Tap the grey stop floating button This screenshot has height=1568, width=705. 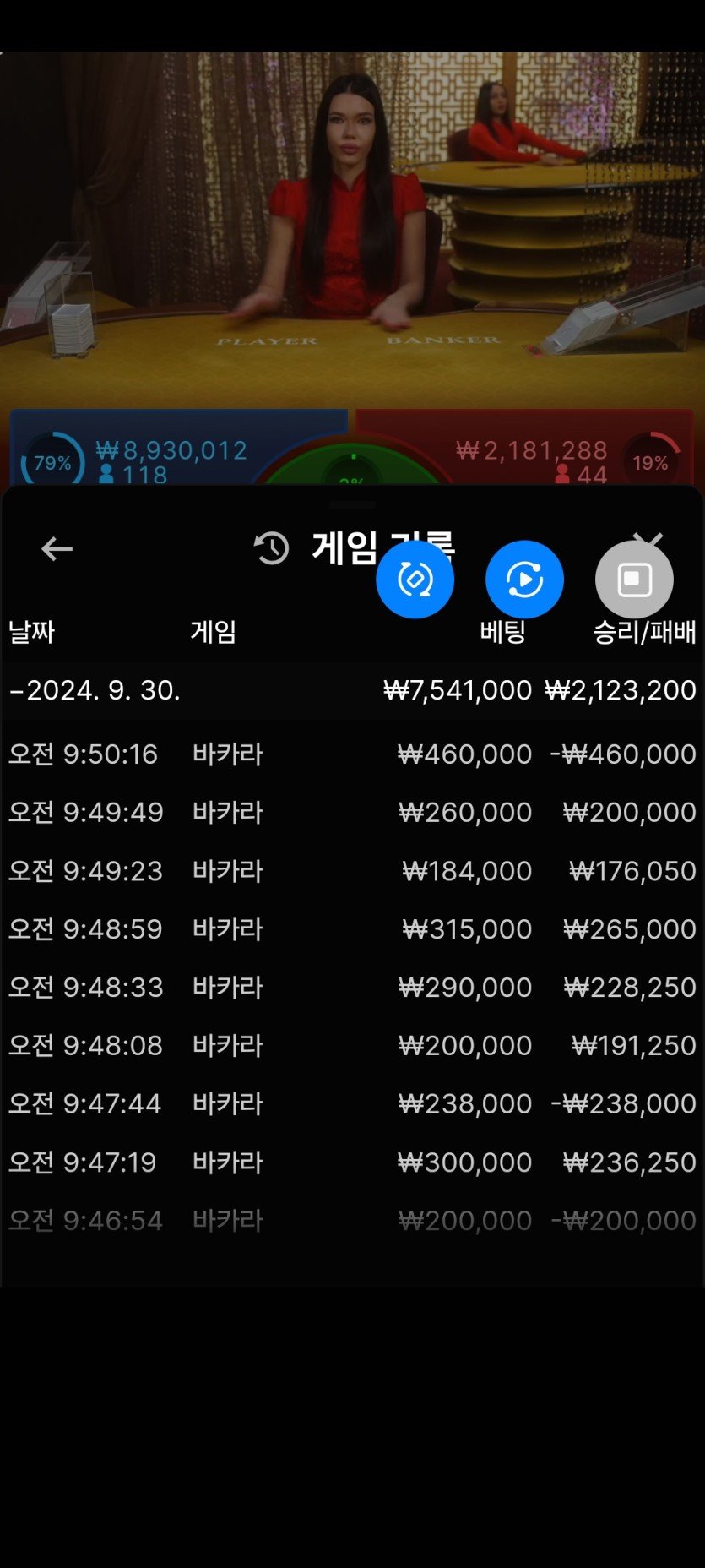coord(634,580)
